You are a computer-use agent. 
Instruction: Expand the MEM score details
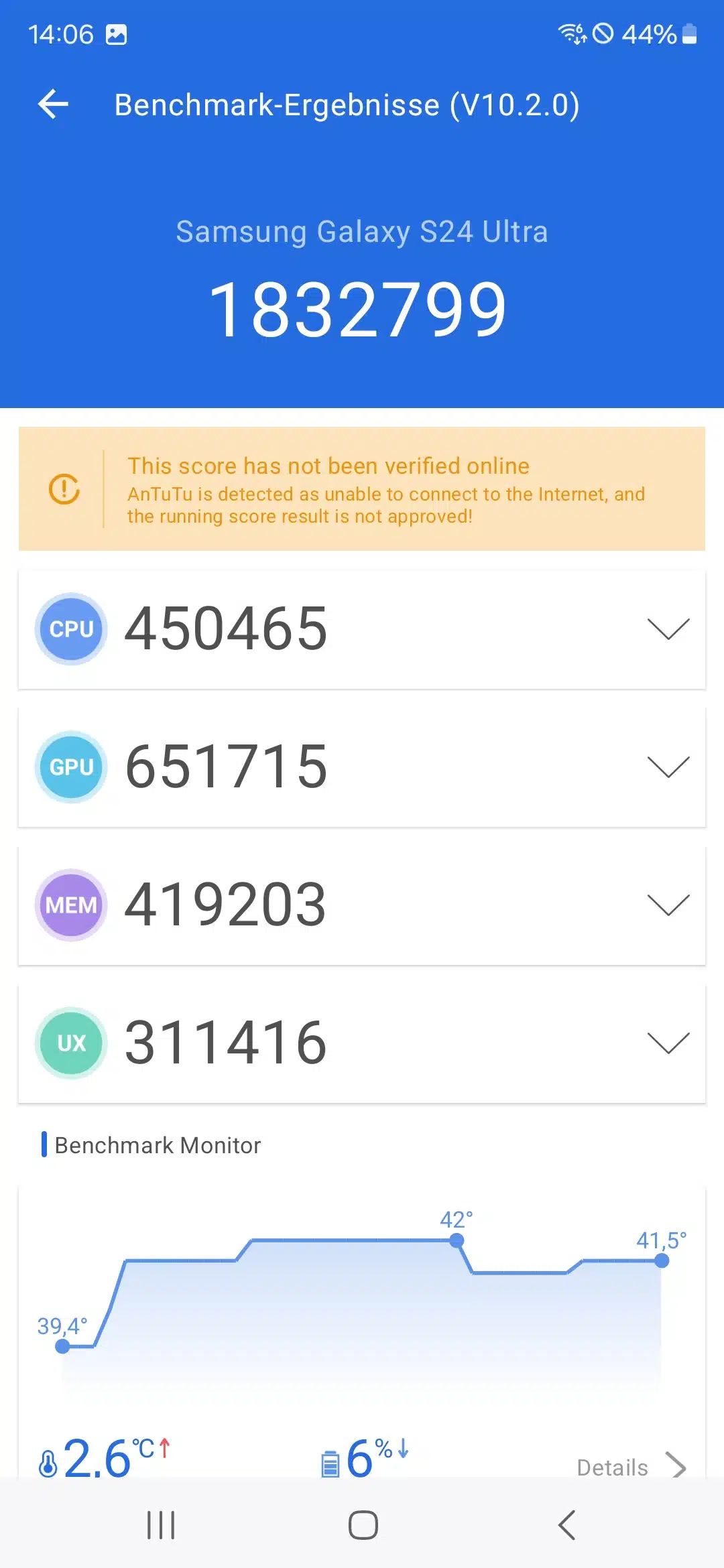point(362,905)
